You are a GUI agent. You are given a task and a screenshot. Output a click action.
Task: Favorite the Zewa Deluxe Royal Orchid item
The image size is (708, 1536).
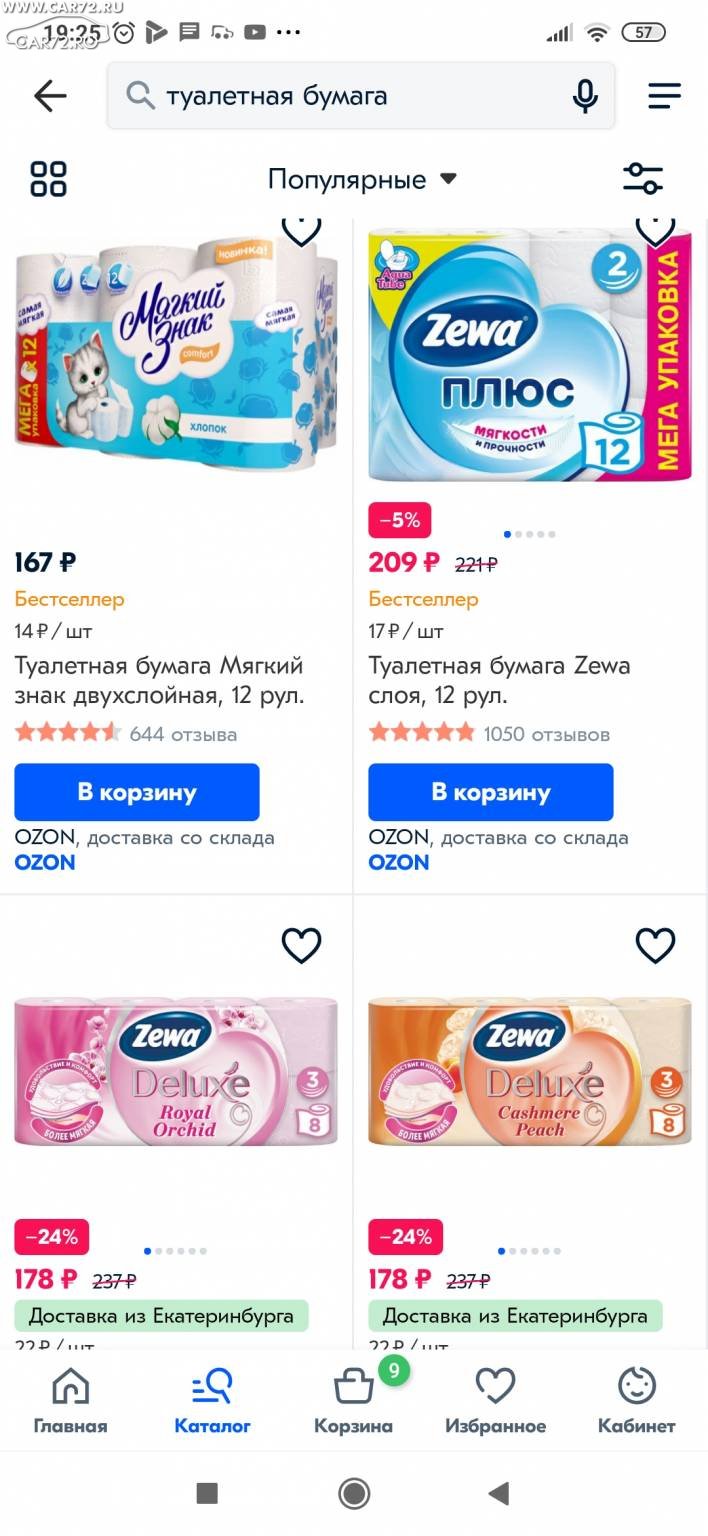point(301,945)
